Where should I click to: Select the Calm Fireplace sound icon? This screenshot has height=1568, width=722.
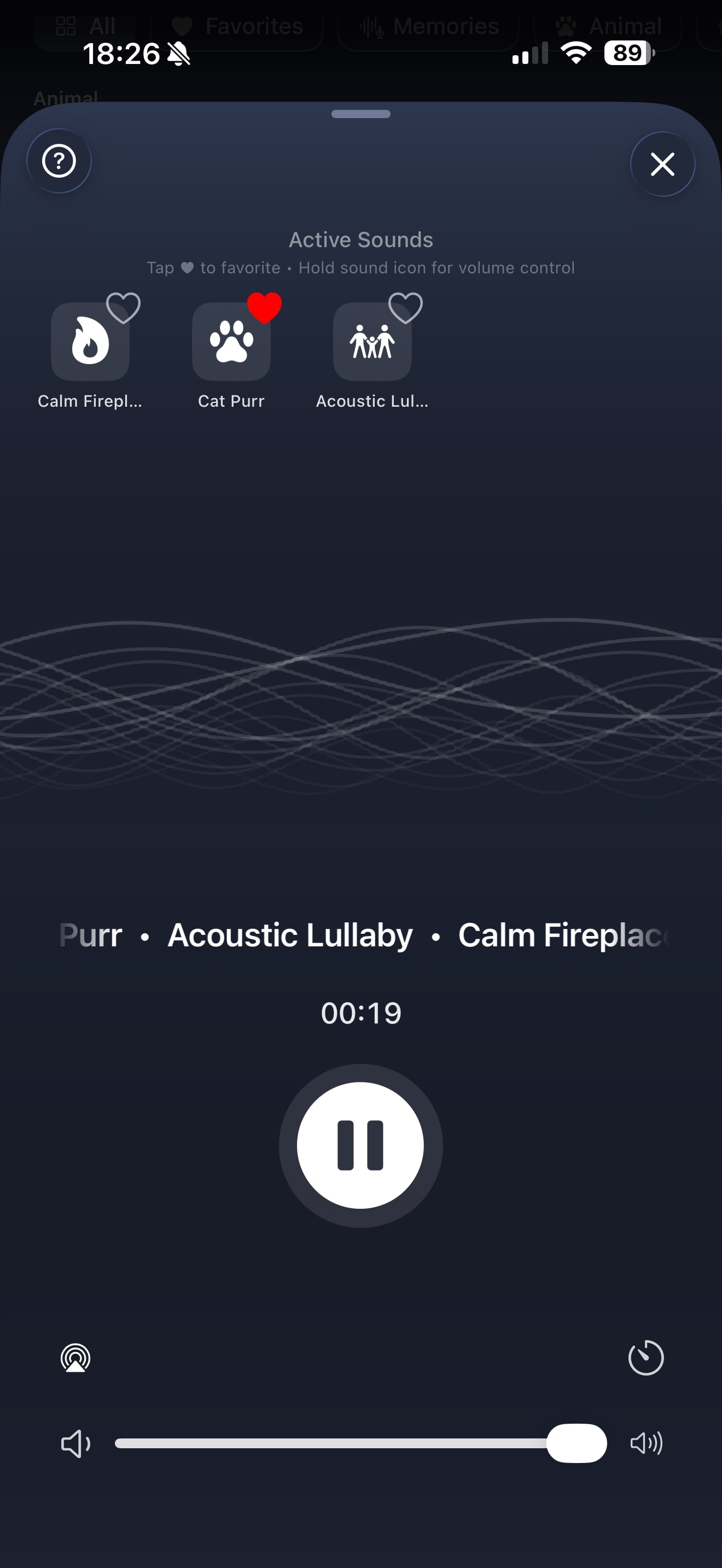pyautogui.click(x=90, y=341)
